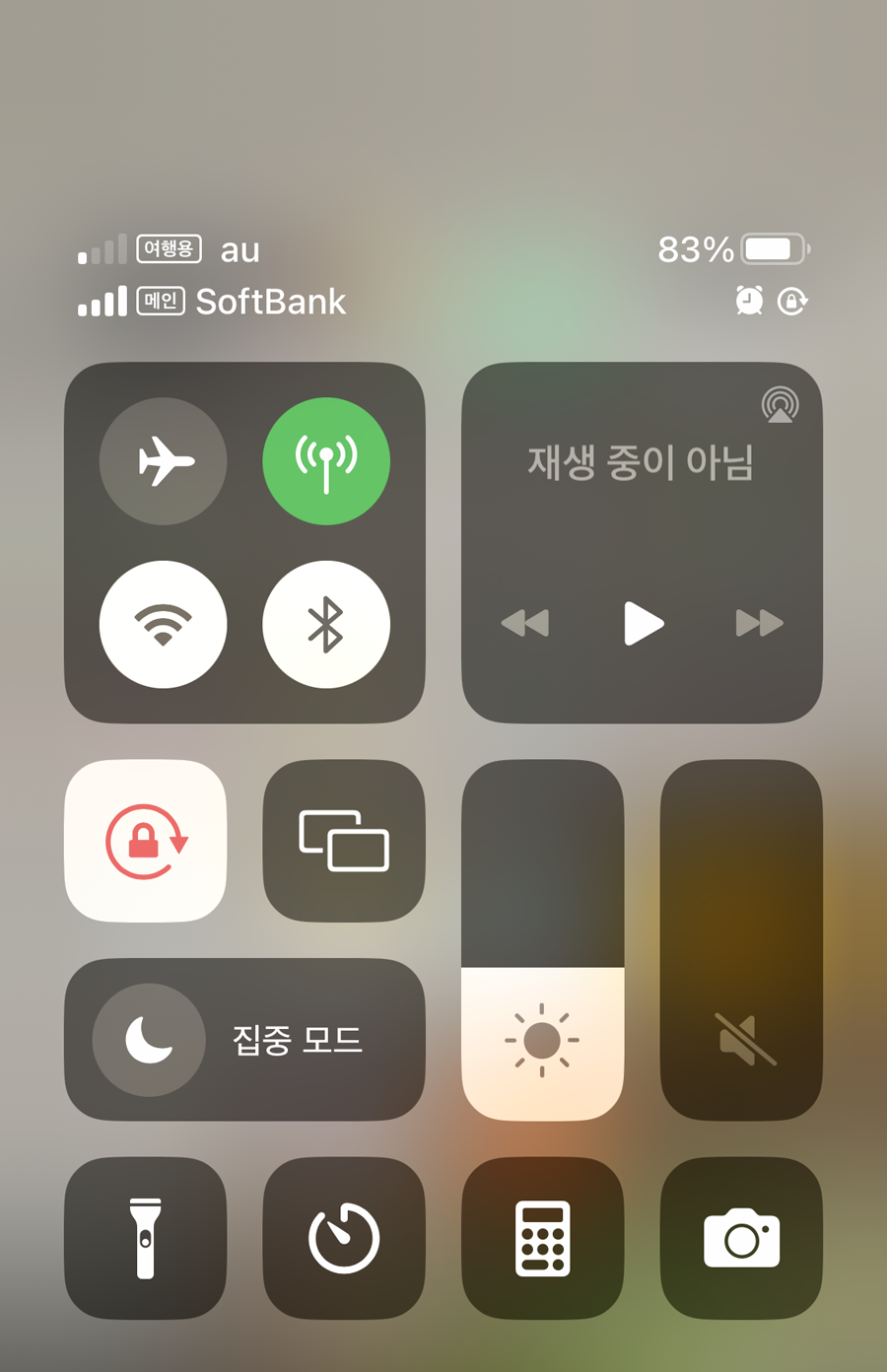Enable airplane mode
The width and height of the screenshot is (887, 1372).
coord(164,461)
